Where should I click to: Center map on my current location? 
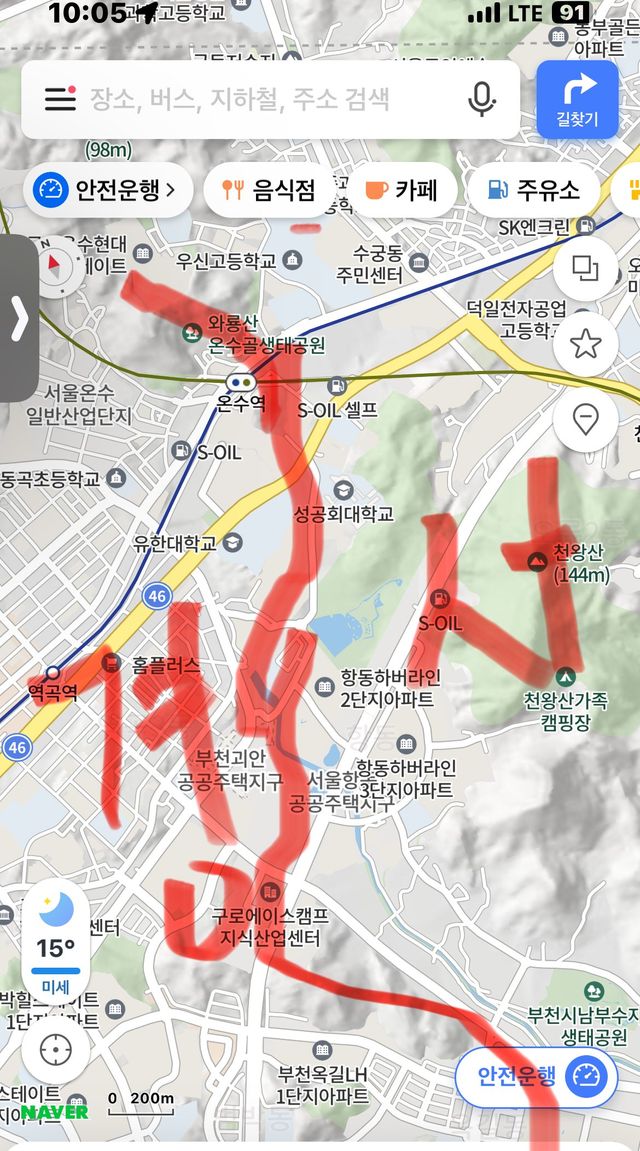pyautogui.click(x=56, y=1050)
